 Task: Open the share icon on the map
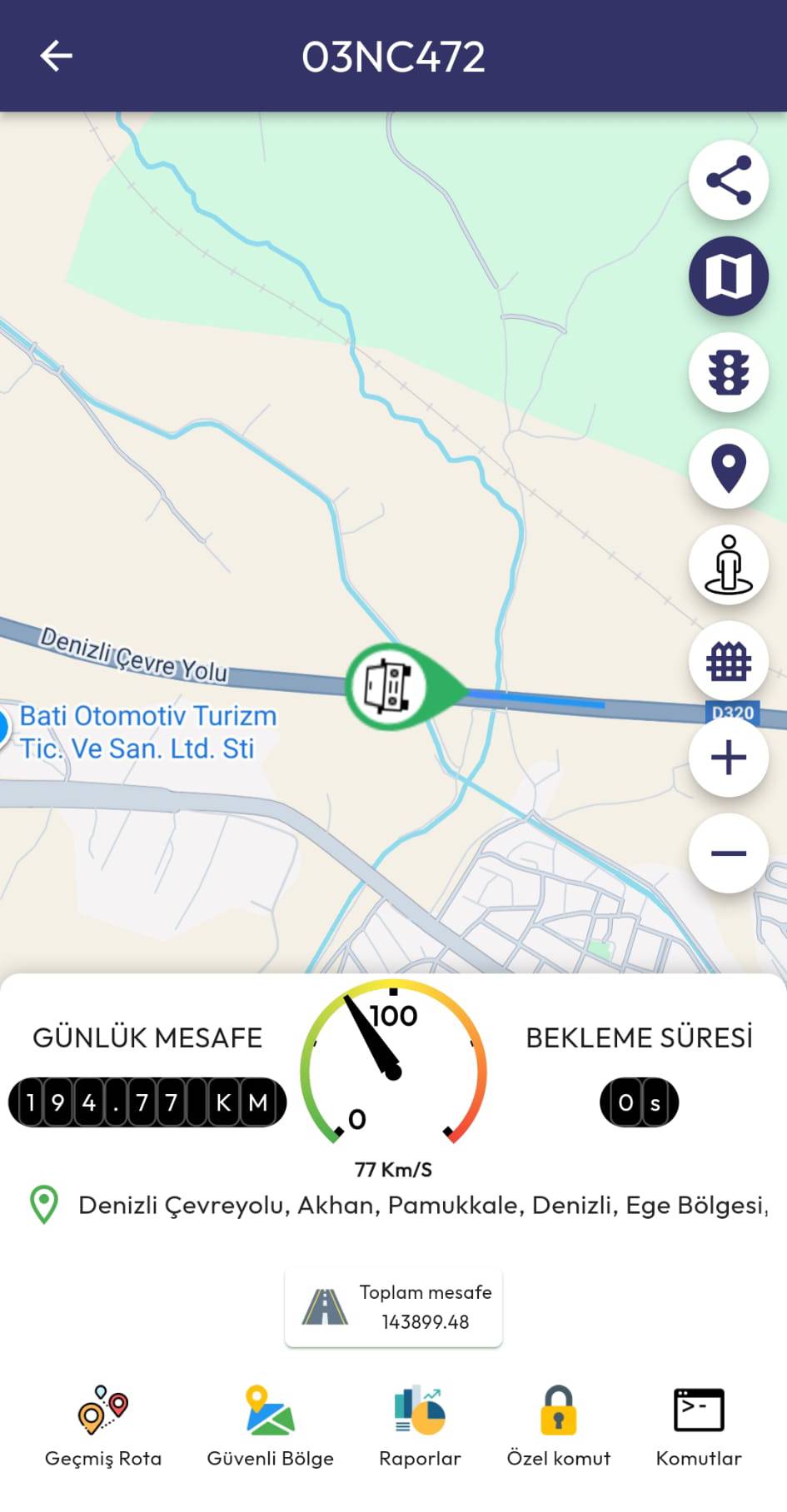pyautogui.click(x=728, y=180)
